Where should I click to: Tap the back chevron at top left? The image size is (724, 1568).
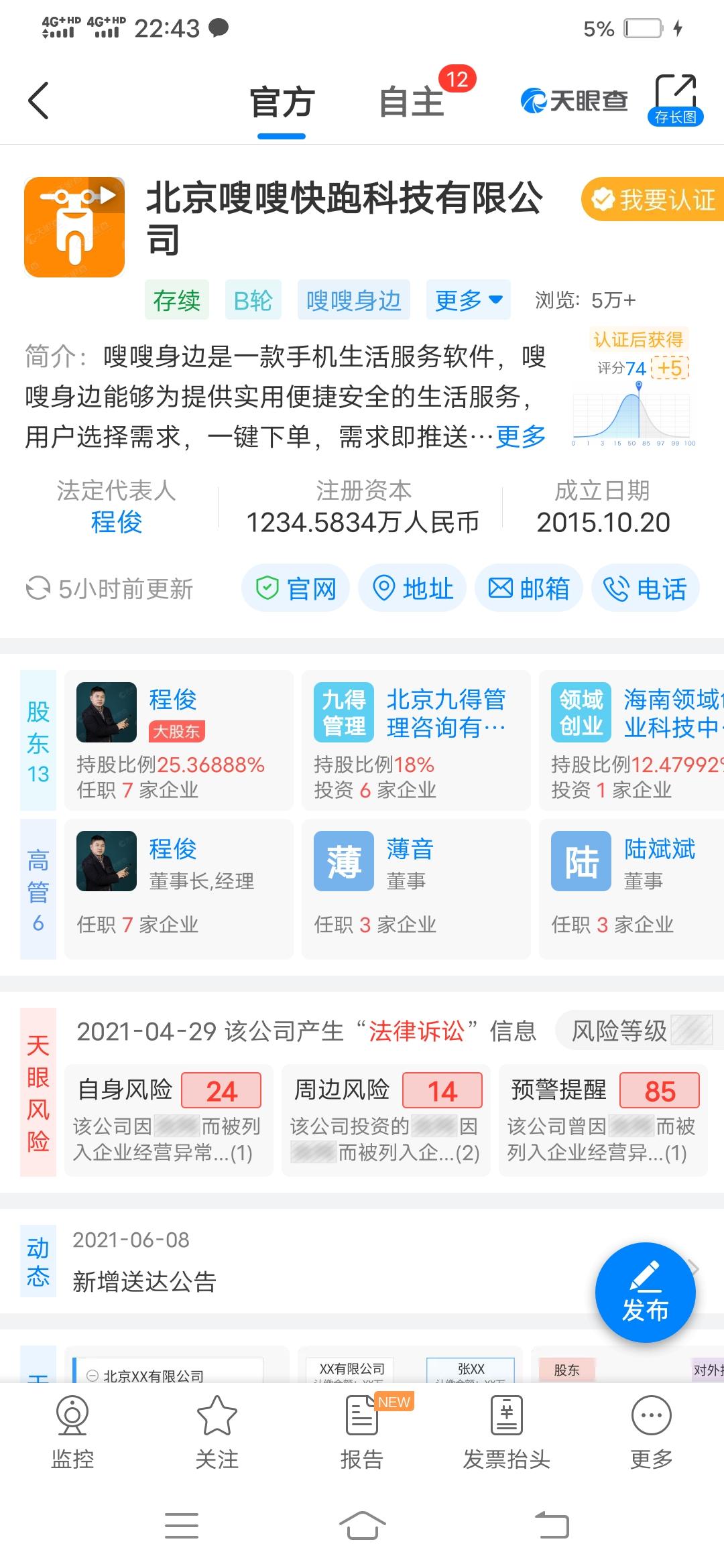tap(38, 101)
